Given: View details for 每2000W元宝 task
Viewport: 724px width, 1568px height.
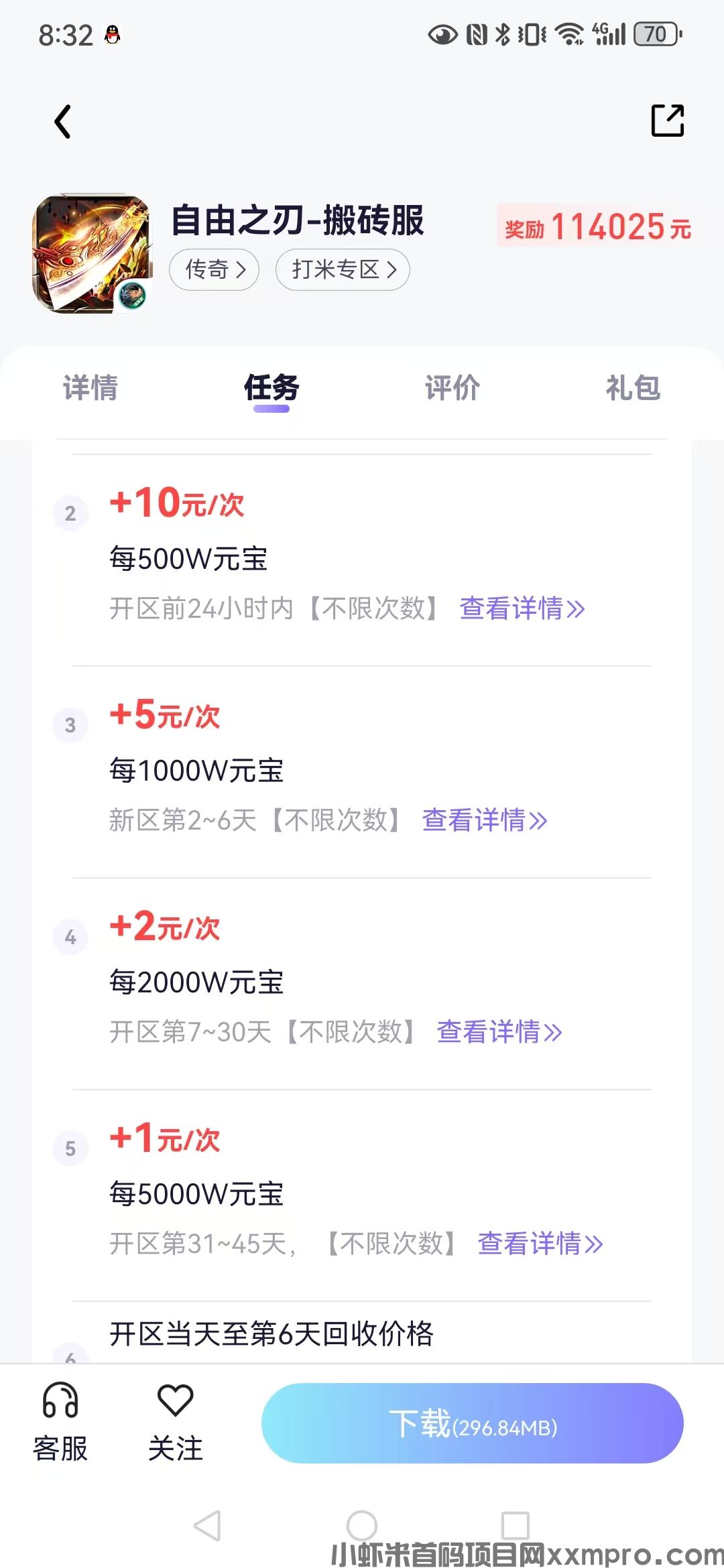Looking at the screenshot, I should 499,1033.
